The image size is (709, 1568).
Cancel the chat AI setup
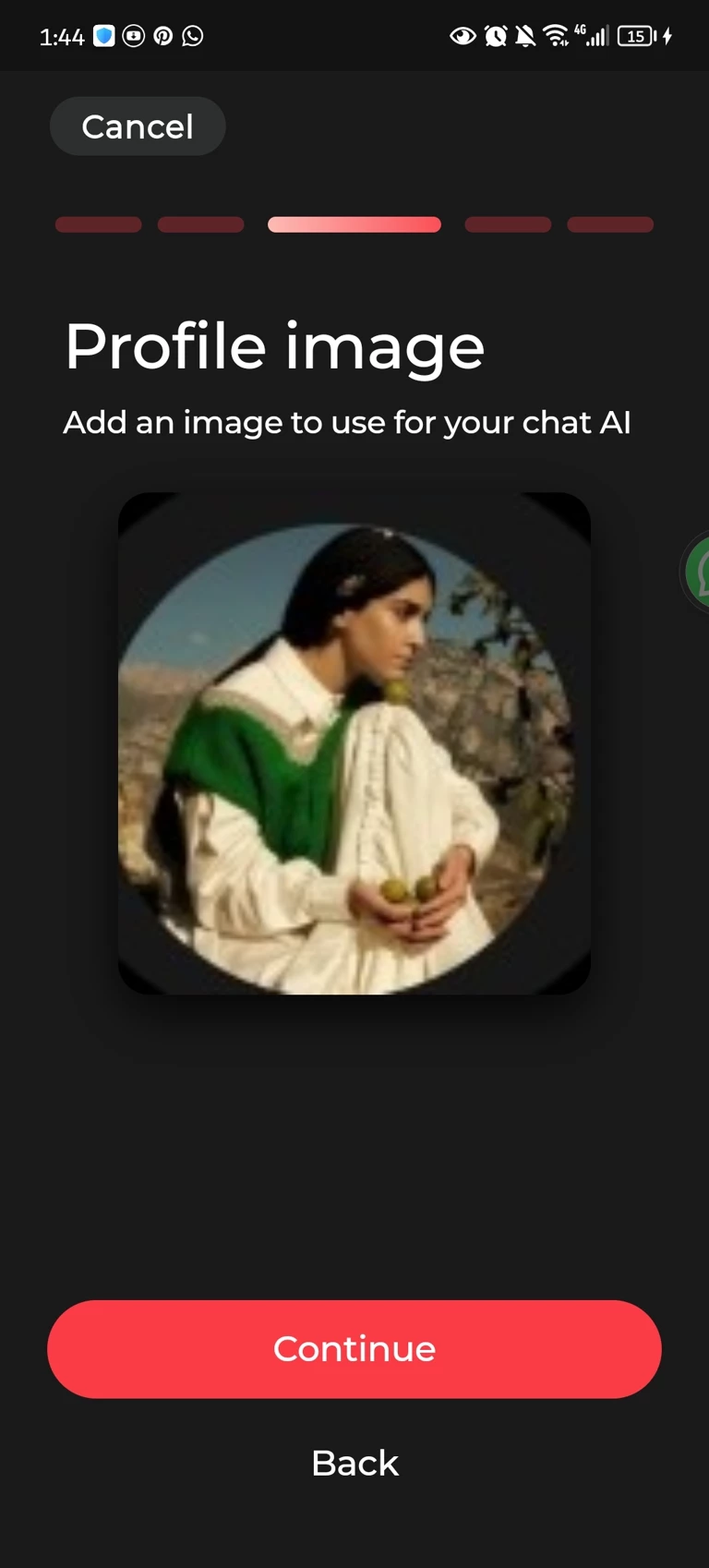point(138,127)
